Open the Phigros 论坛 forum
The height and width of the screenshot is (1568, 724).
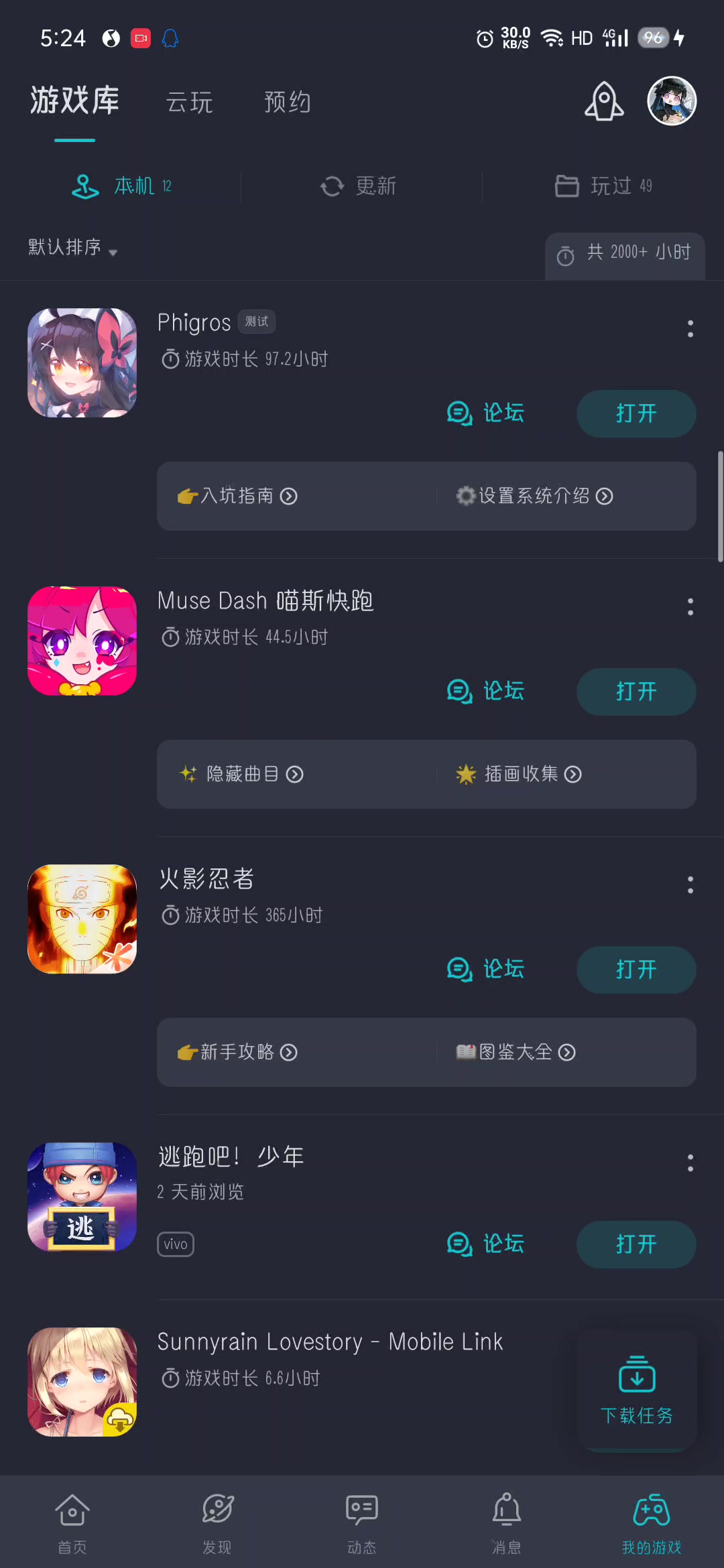tap(486, 413)
